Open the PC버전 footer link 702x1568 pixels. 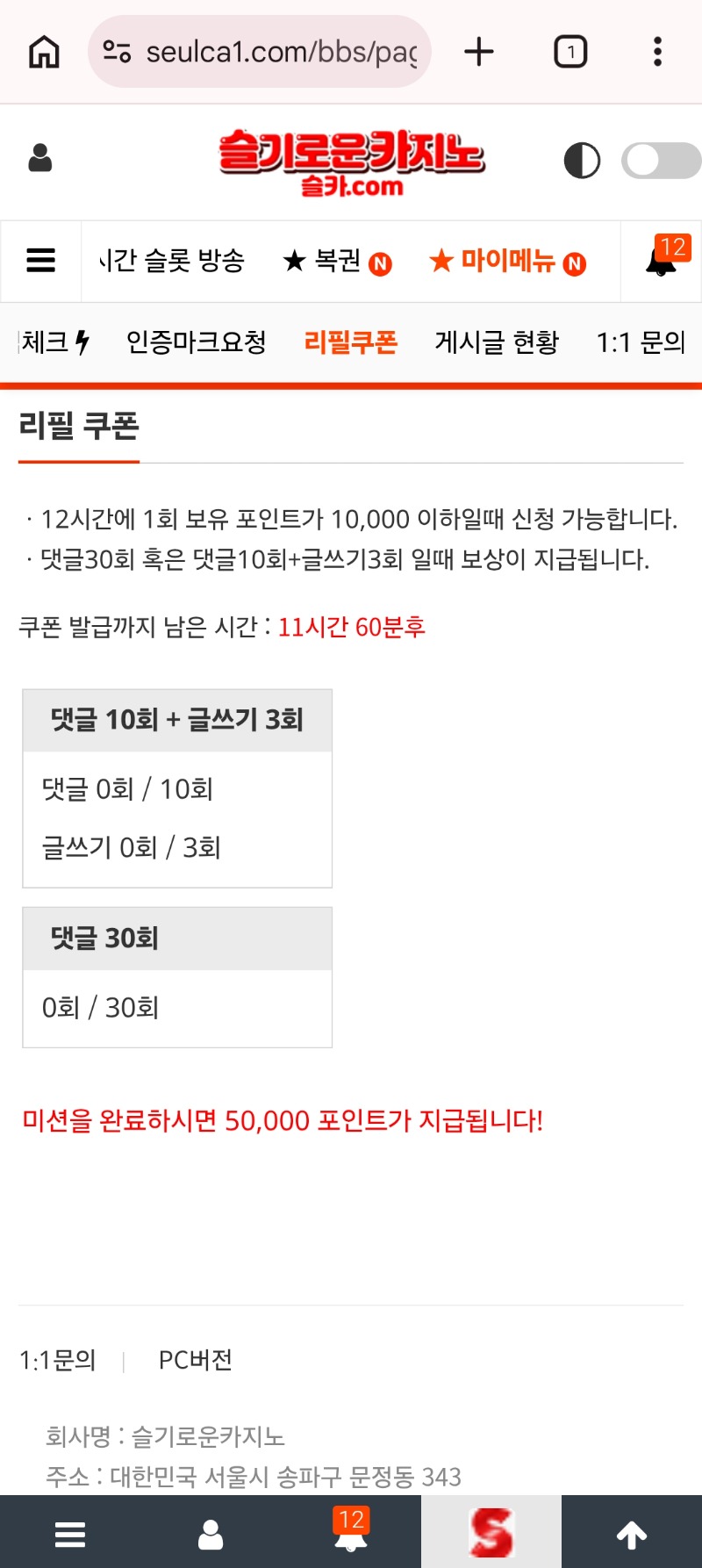click(196, 1360)
